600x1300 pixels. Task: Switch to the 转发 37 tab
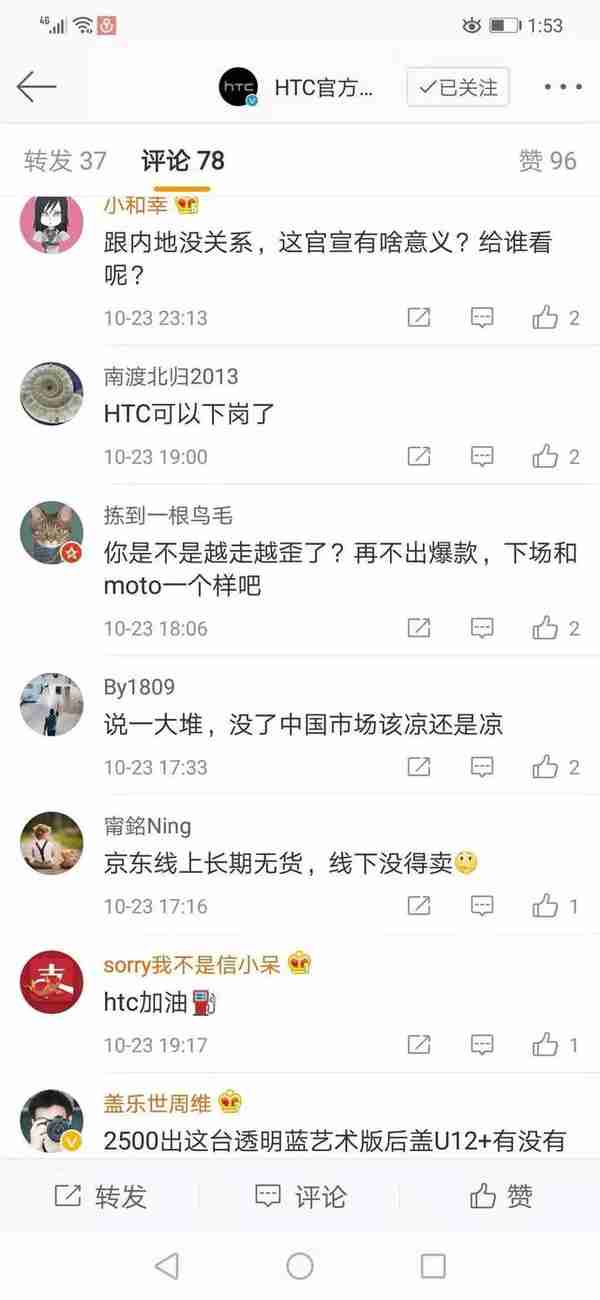coord(65,161)
